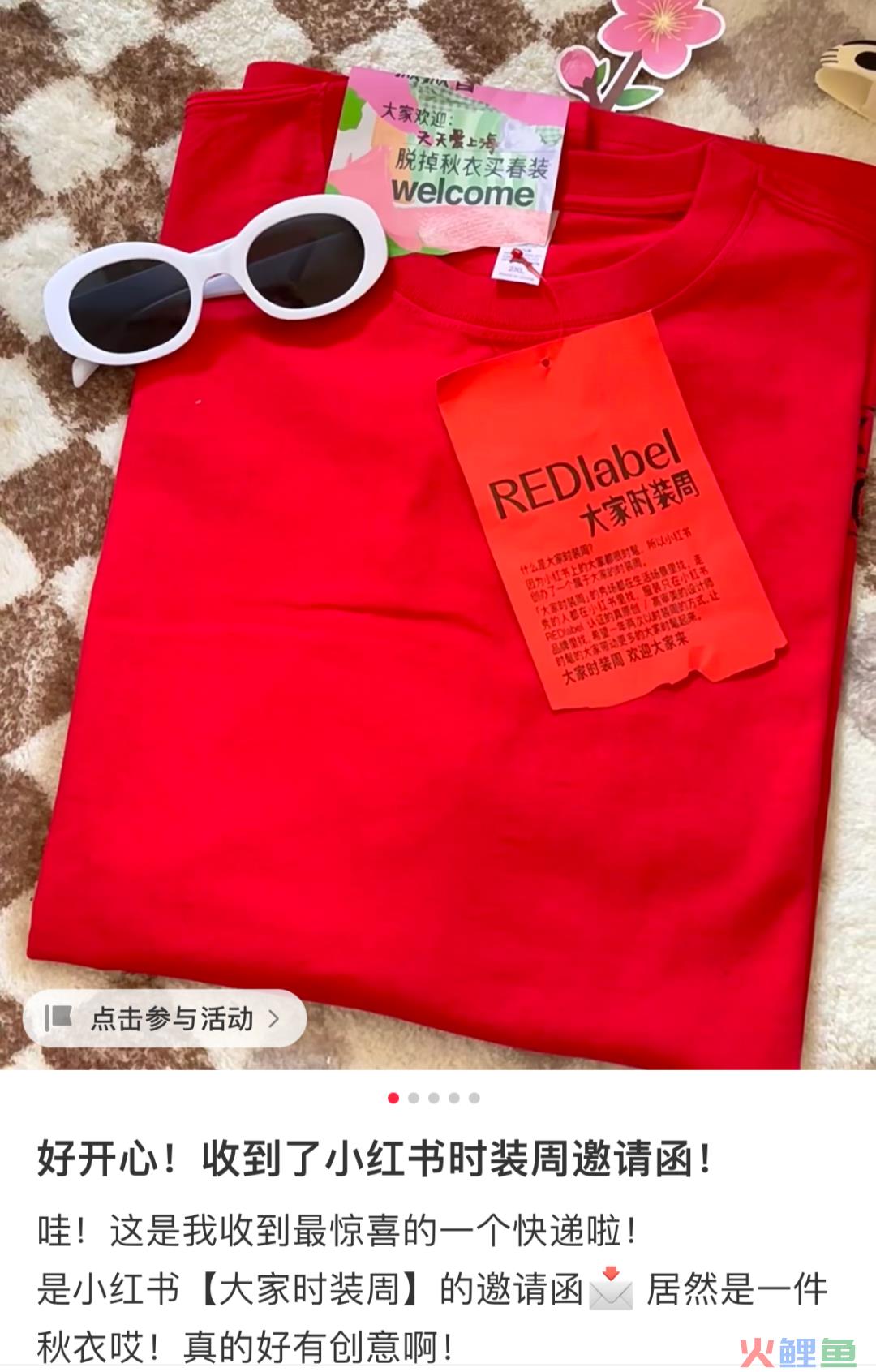Tap the 点击参与活动 activity button
Viewport: 876px width, 1372px height.
tap(165, 1018)
